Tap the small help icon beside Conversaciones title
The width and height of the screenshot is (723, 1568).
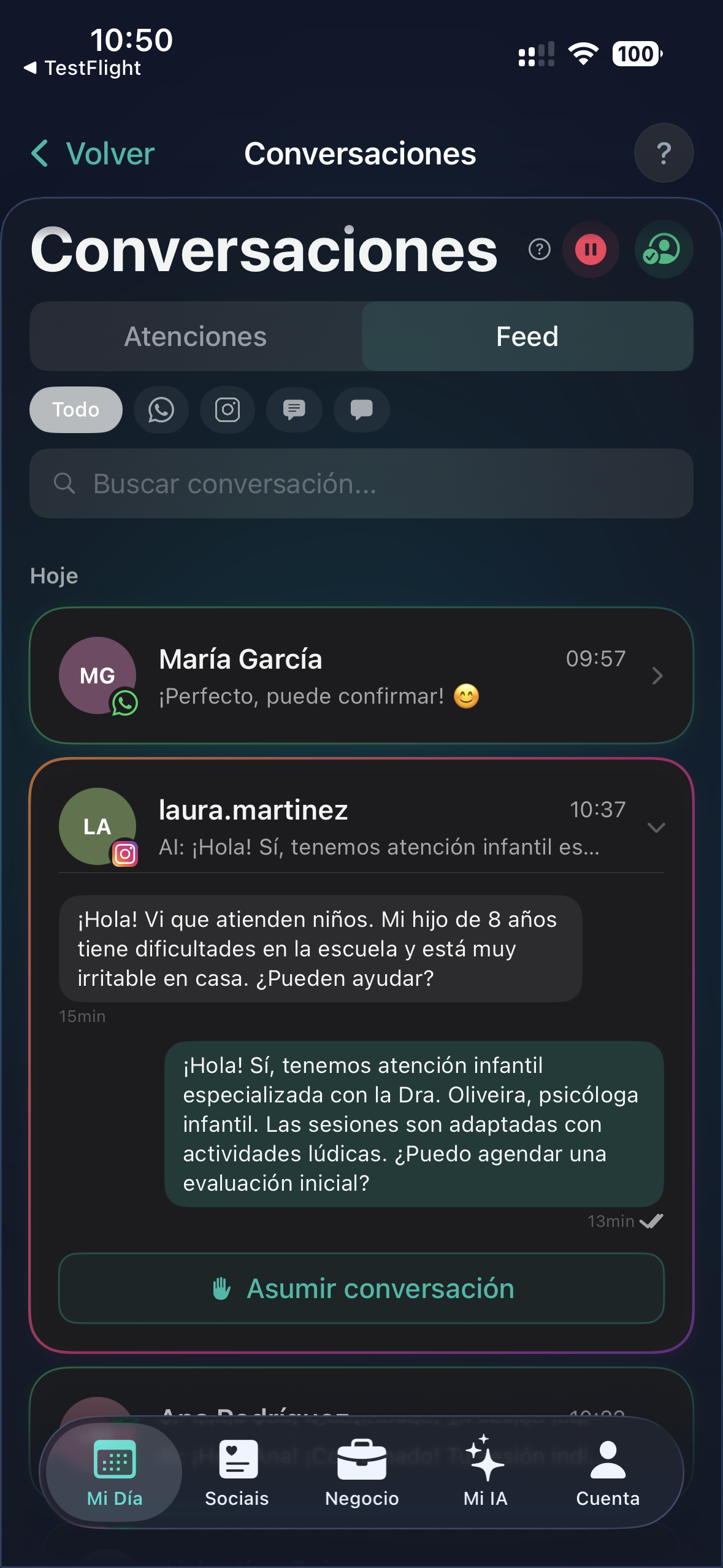coord(538,250)
